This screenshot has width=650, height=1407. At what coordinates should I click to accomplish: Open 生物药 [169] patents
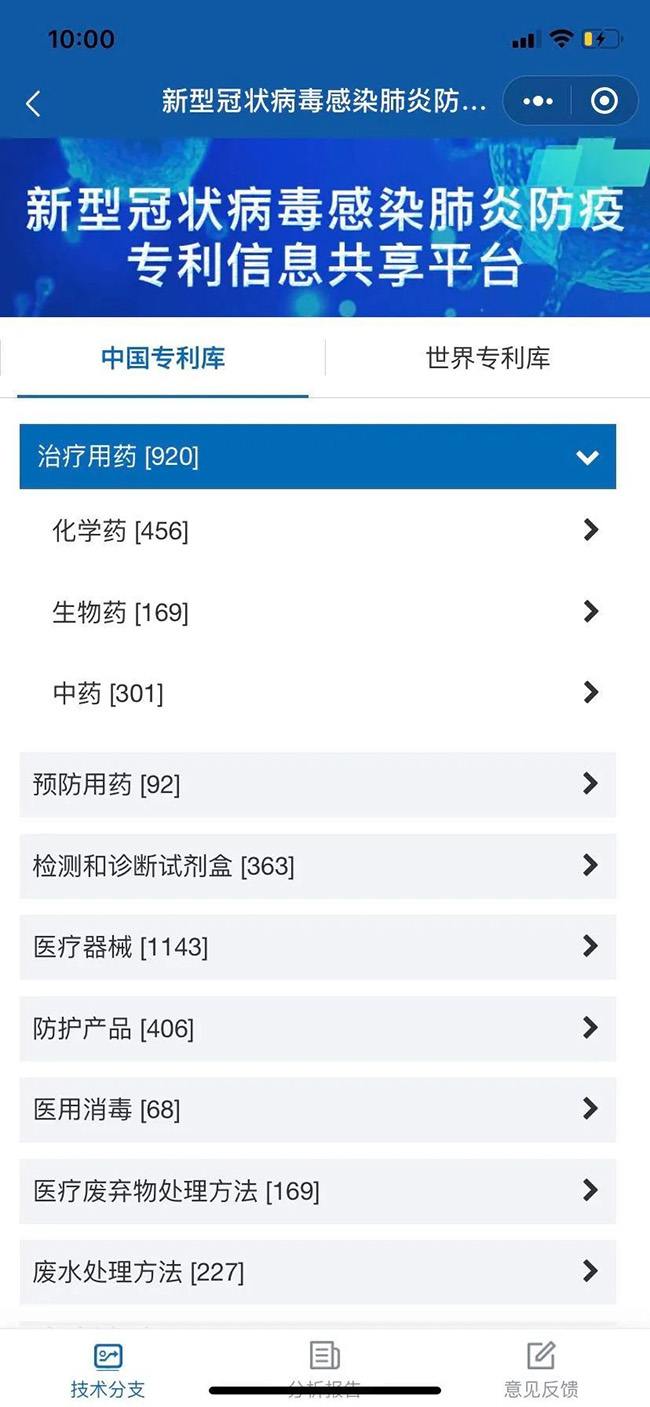[318, 612]
